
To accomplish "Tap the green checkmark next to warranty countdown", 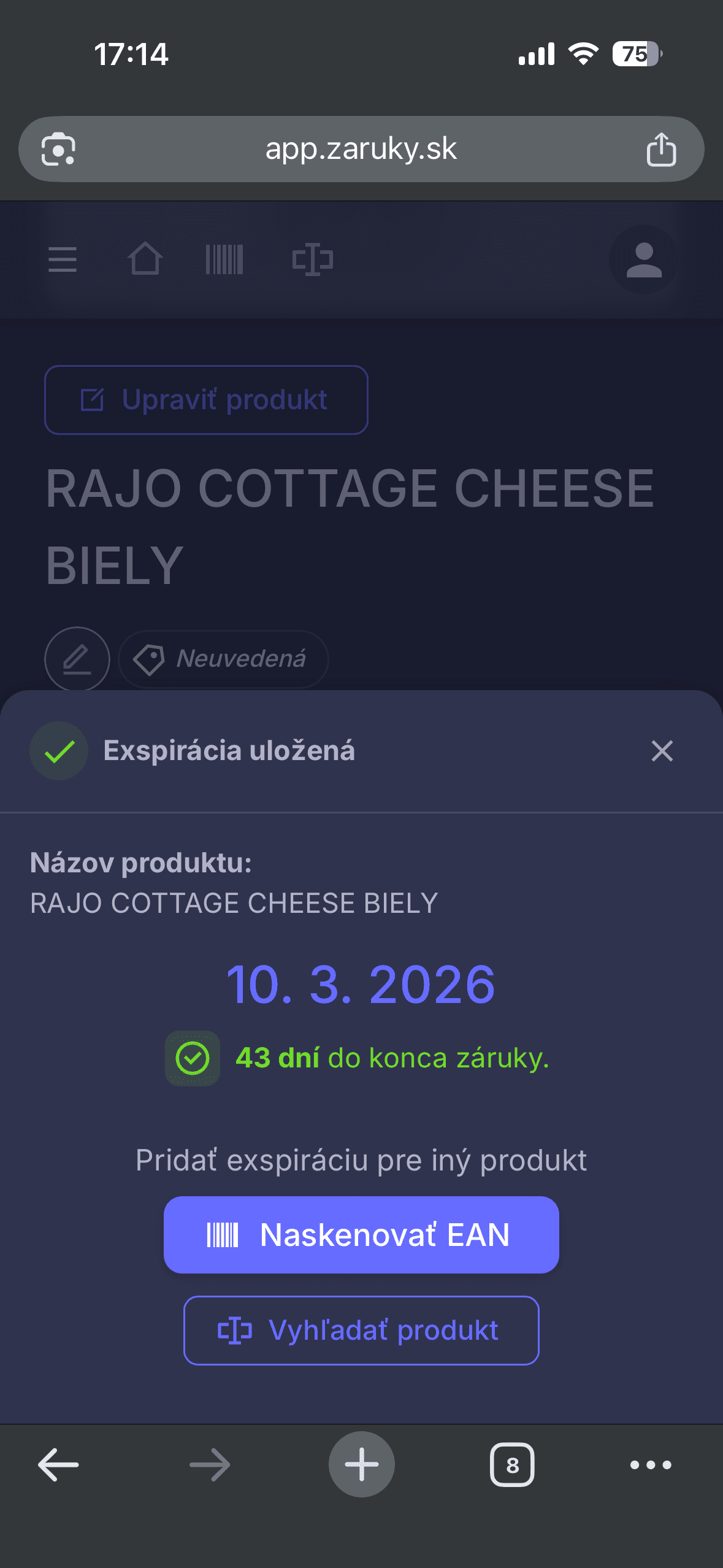I will pos(192,1058).
